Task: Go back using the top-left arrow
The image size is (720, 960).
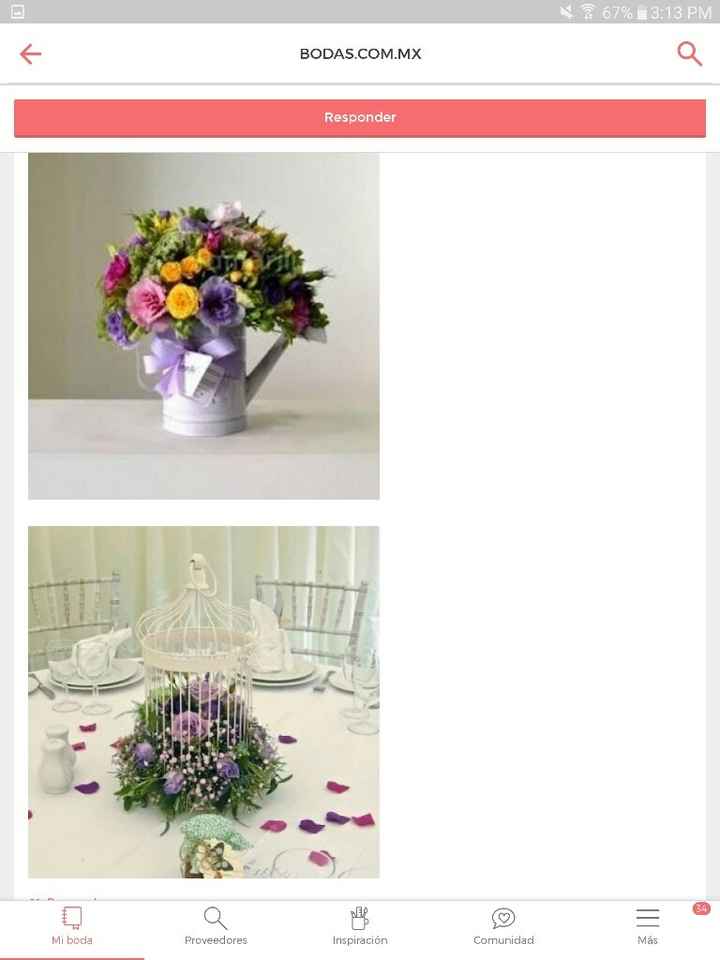Action: click(x=31, y=54)
